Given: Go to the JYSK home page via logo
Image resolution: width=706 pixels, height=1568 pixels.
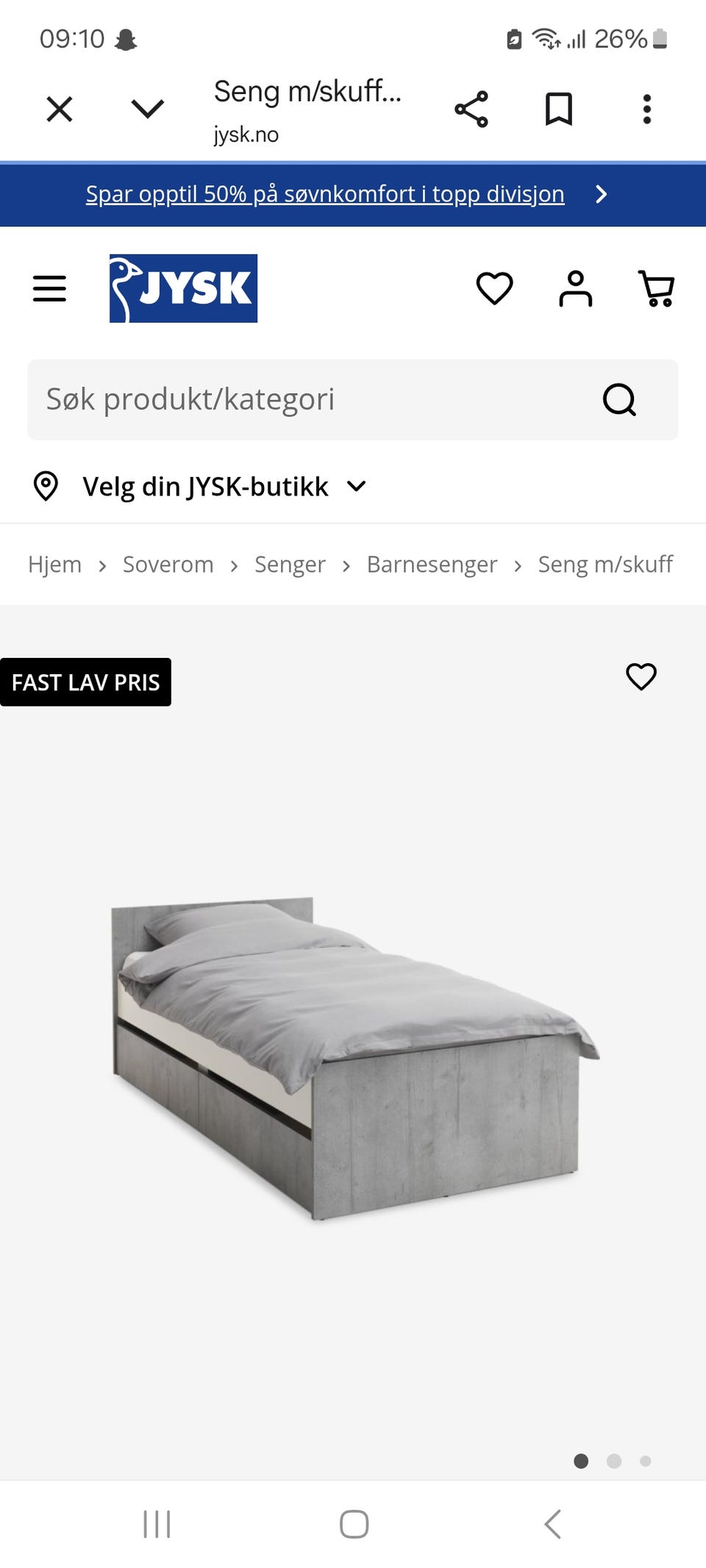Looking at the screenshot, I should 183,288.
